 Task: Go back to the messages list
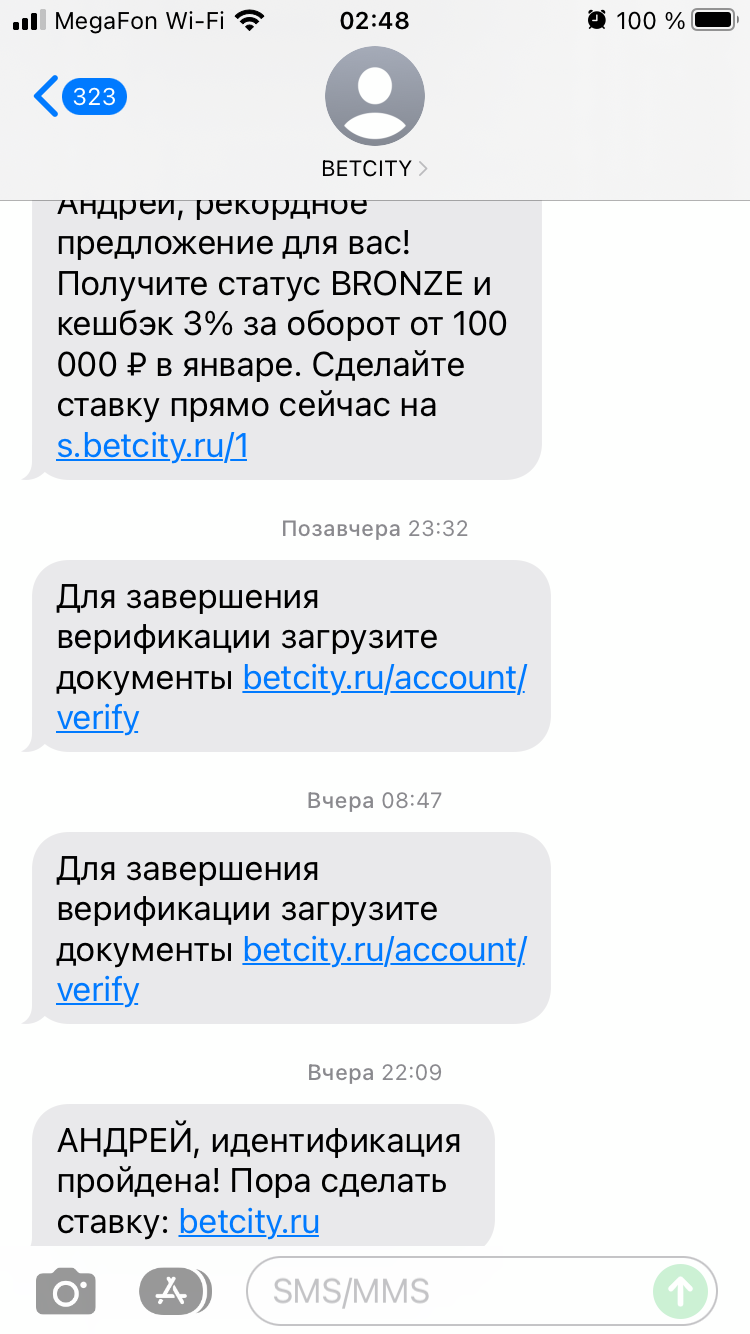click(x=80, y=97)
